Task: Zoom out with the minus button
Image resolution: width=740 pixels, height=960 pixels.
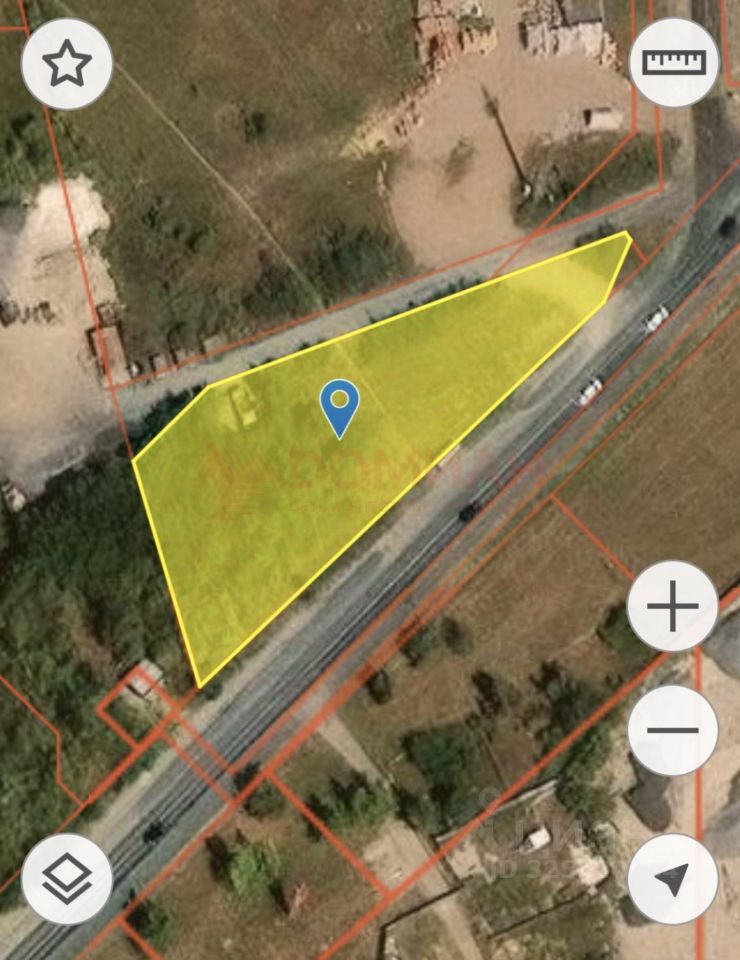Action: click(673, 730)
